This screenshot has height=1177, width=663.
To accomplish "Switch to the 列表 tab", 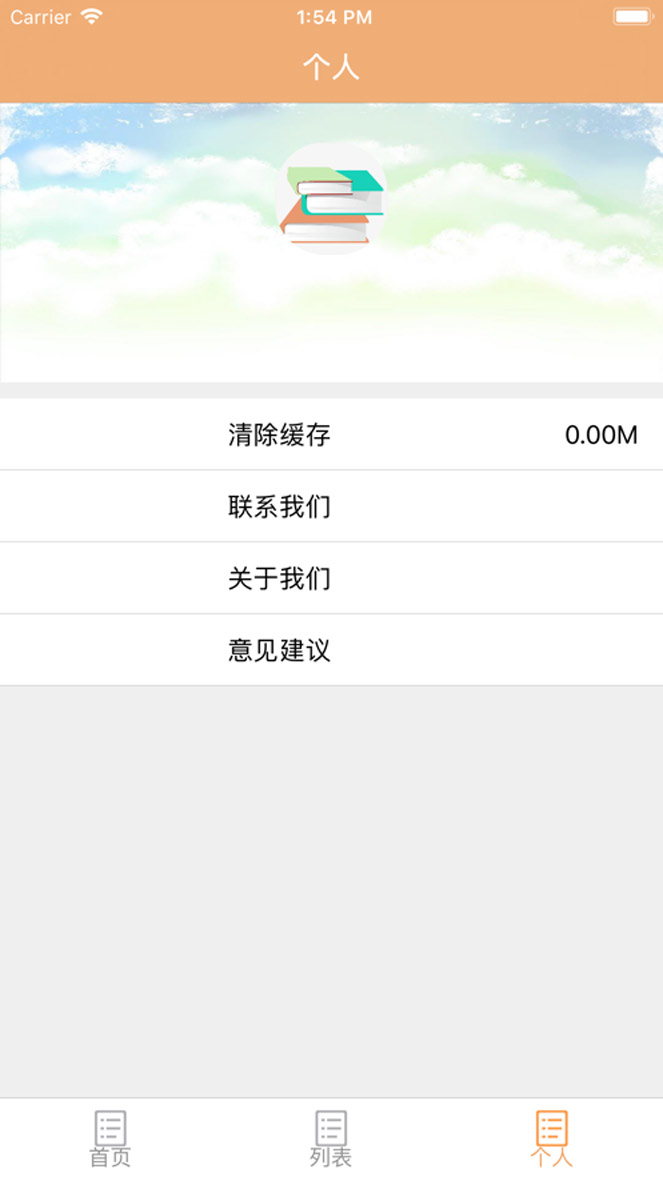I will coord(331,1138).
